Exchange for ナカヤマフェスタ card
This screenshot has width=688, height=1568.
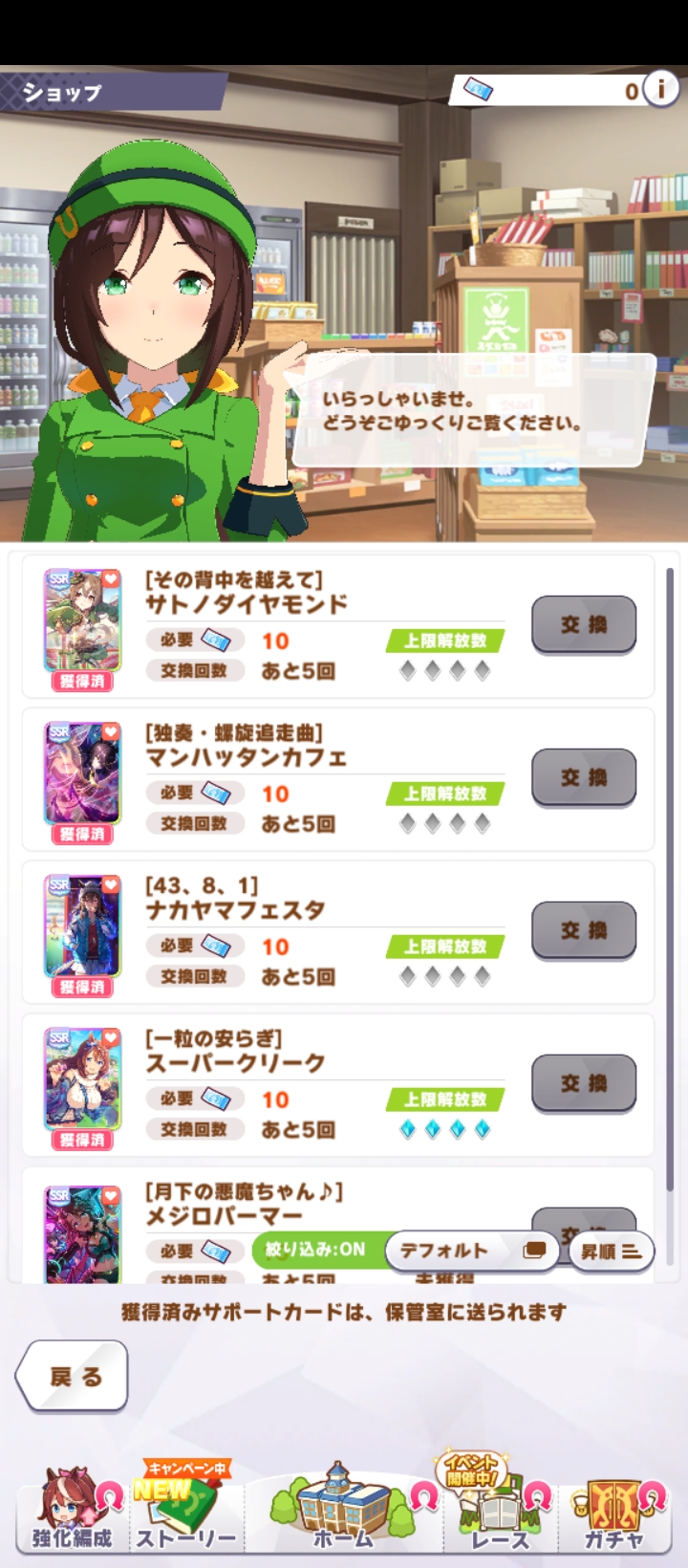[584, 930]
